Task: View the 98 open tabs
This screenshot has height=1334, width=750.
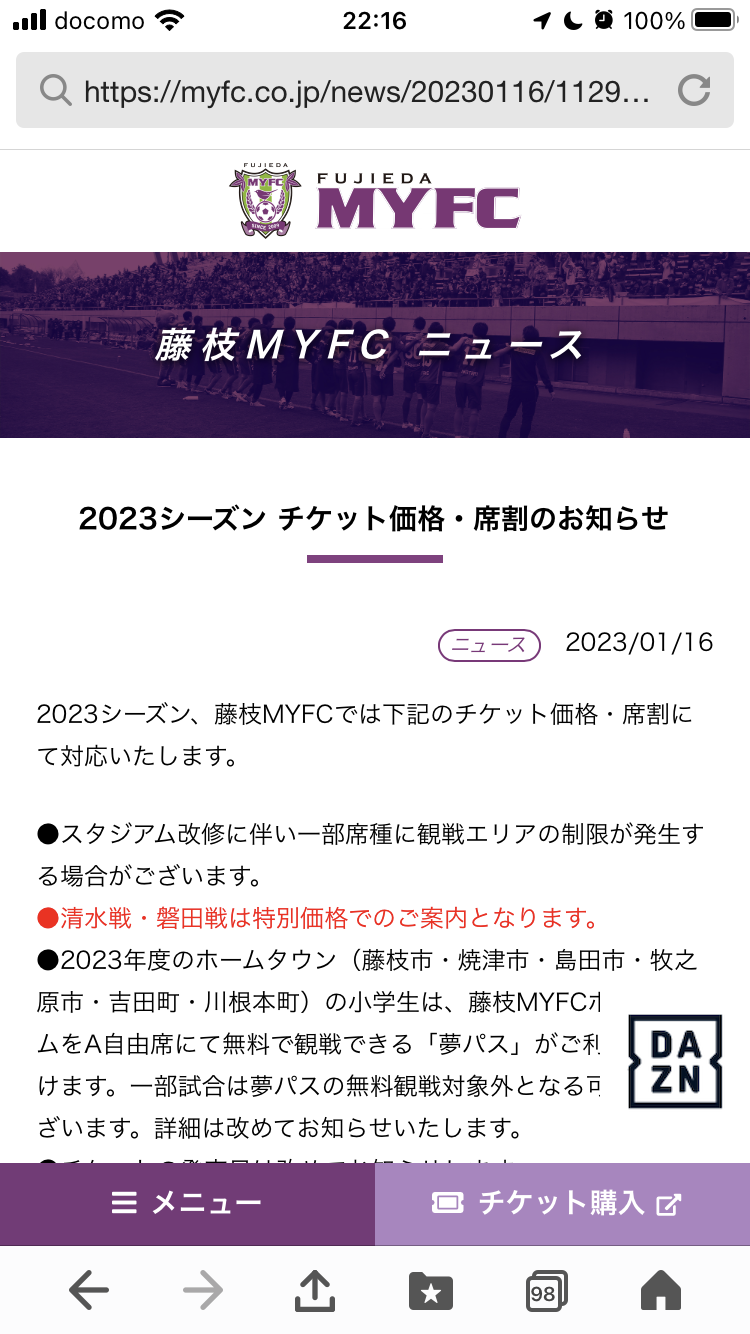Action: pyautogui.click(x=545, y=1291)
